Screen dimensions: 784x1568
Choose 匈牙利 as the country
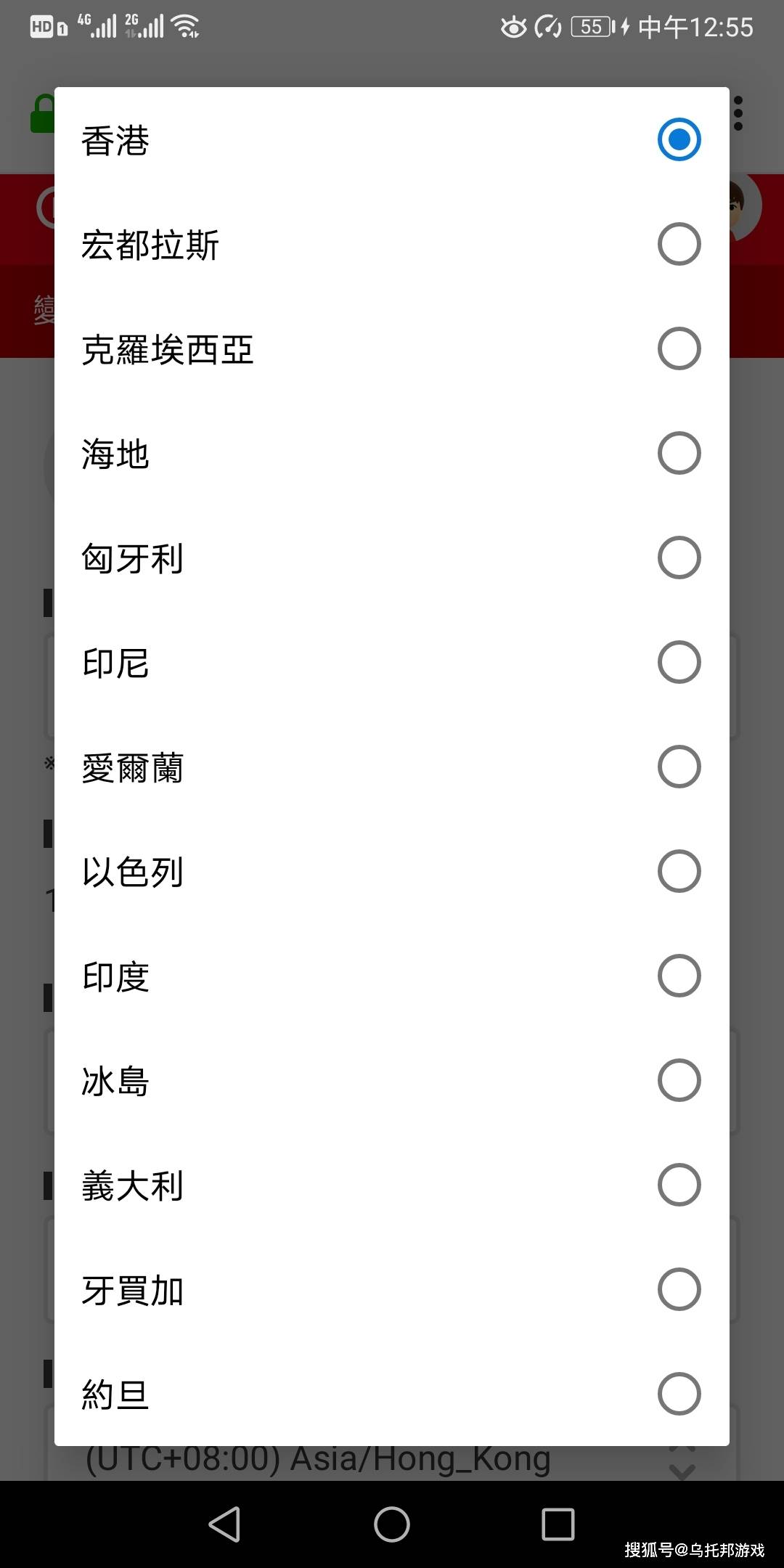click(678, 558)
